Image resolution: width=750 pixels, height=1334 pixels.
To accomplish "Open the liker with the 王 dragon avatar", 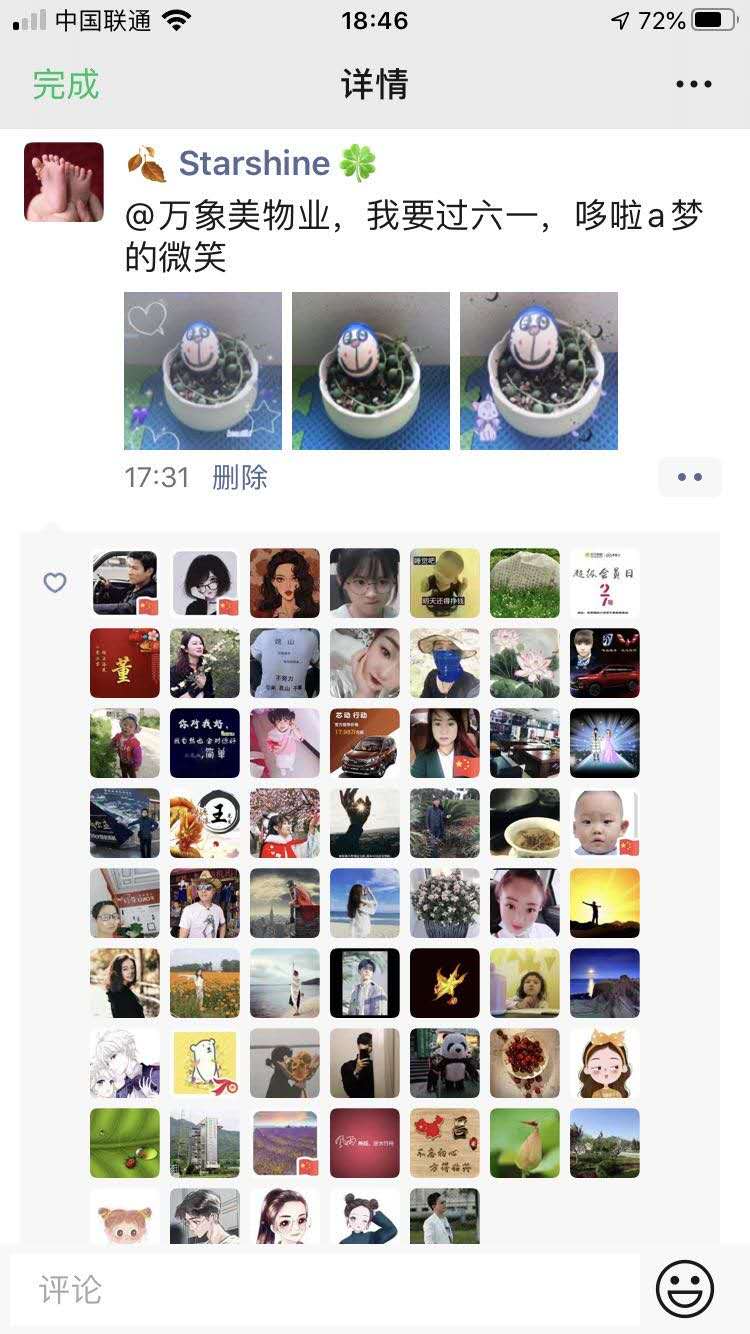I will [x=205, y=823].
